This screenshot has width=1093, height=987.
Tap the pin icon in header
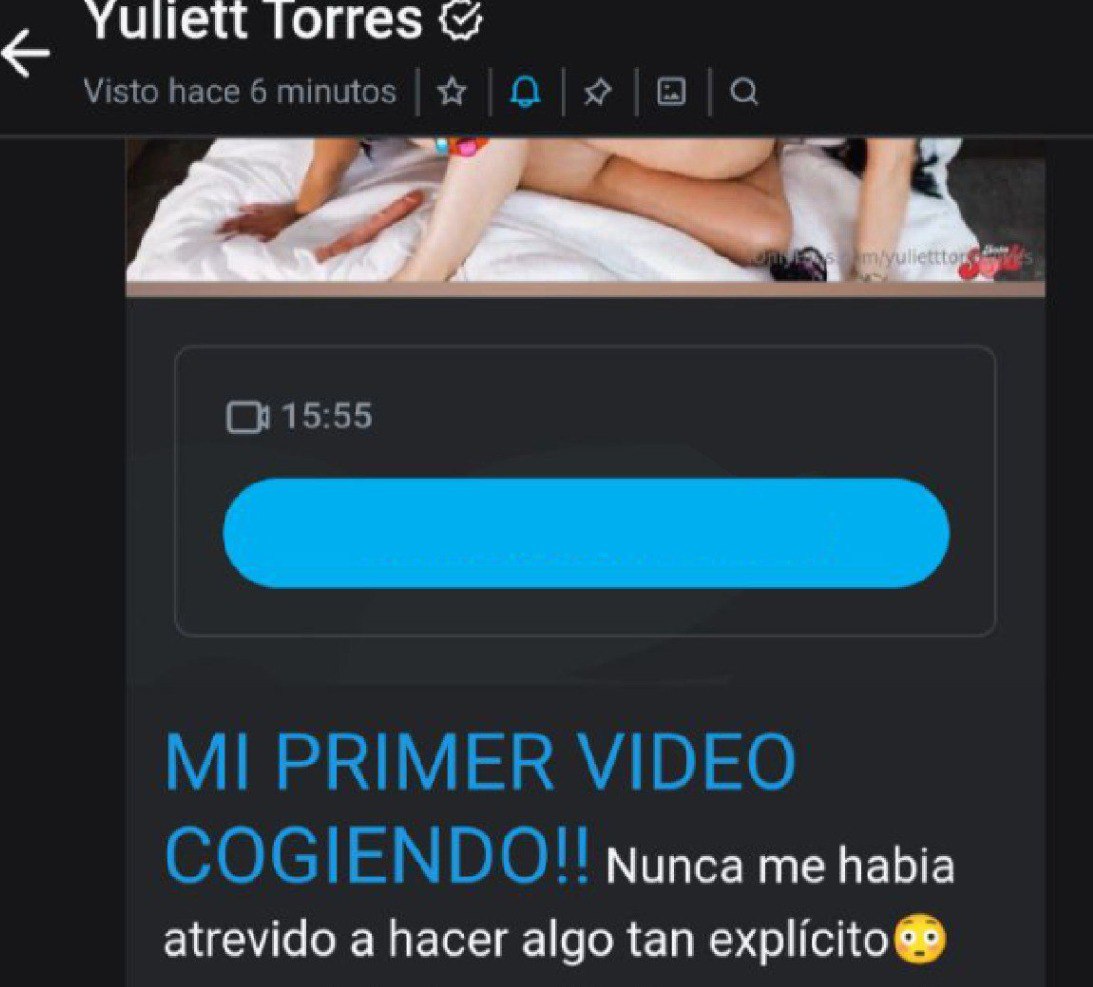click(598, 93)
